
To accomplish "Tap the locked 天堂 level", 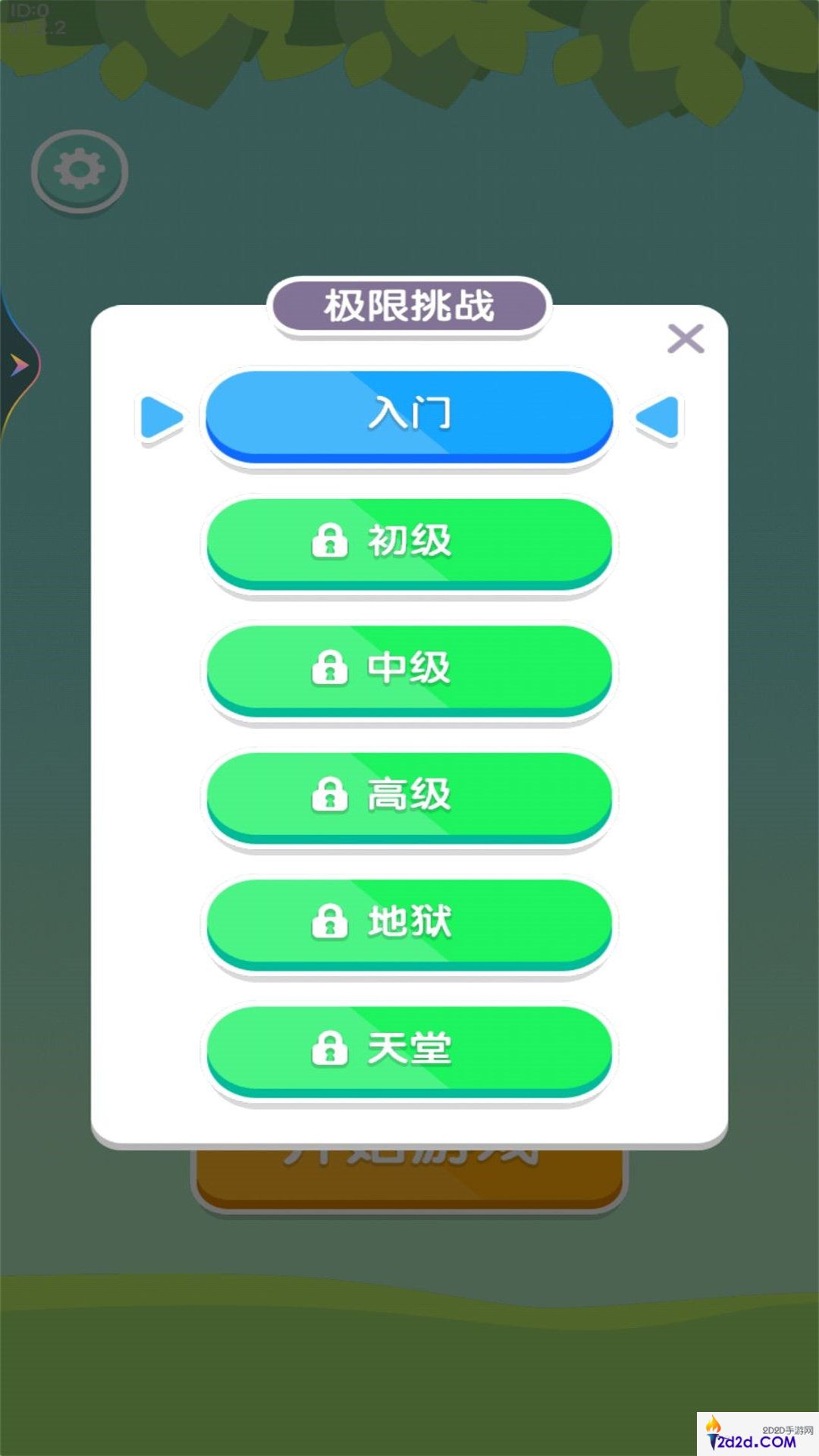I will point(409,1050).
